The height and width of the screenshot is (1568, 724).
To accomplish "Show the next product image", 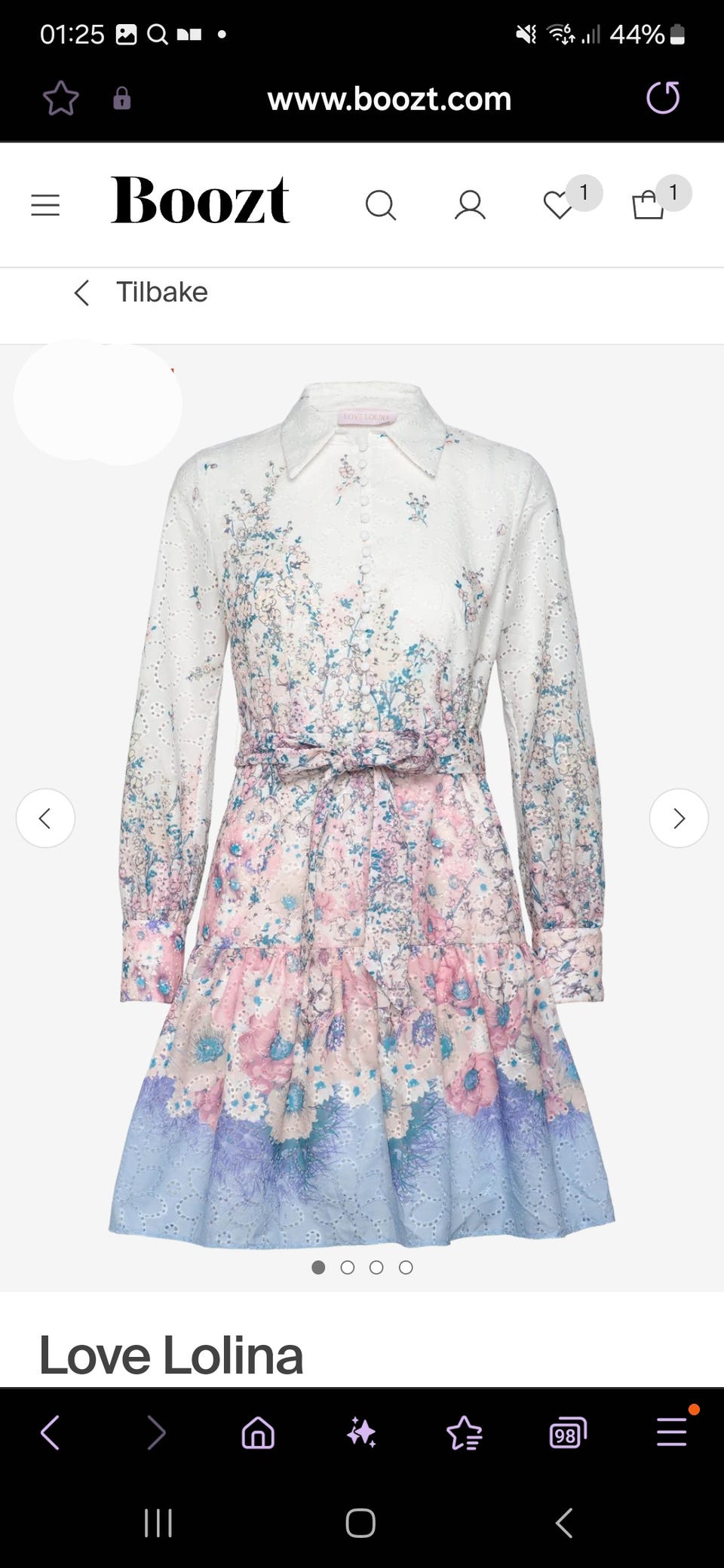I will point(679,818).
